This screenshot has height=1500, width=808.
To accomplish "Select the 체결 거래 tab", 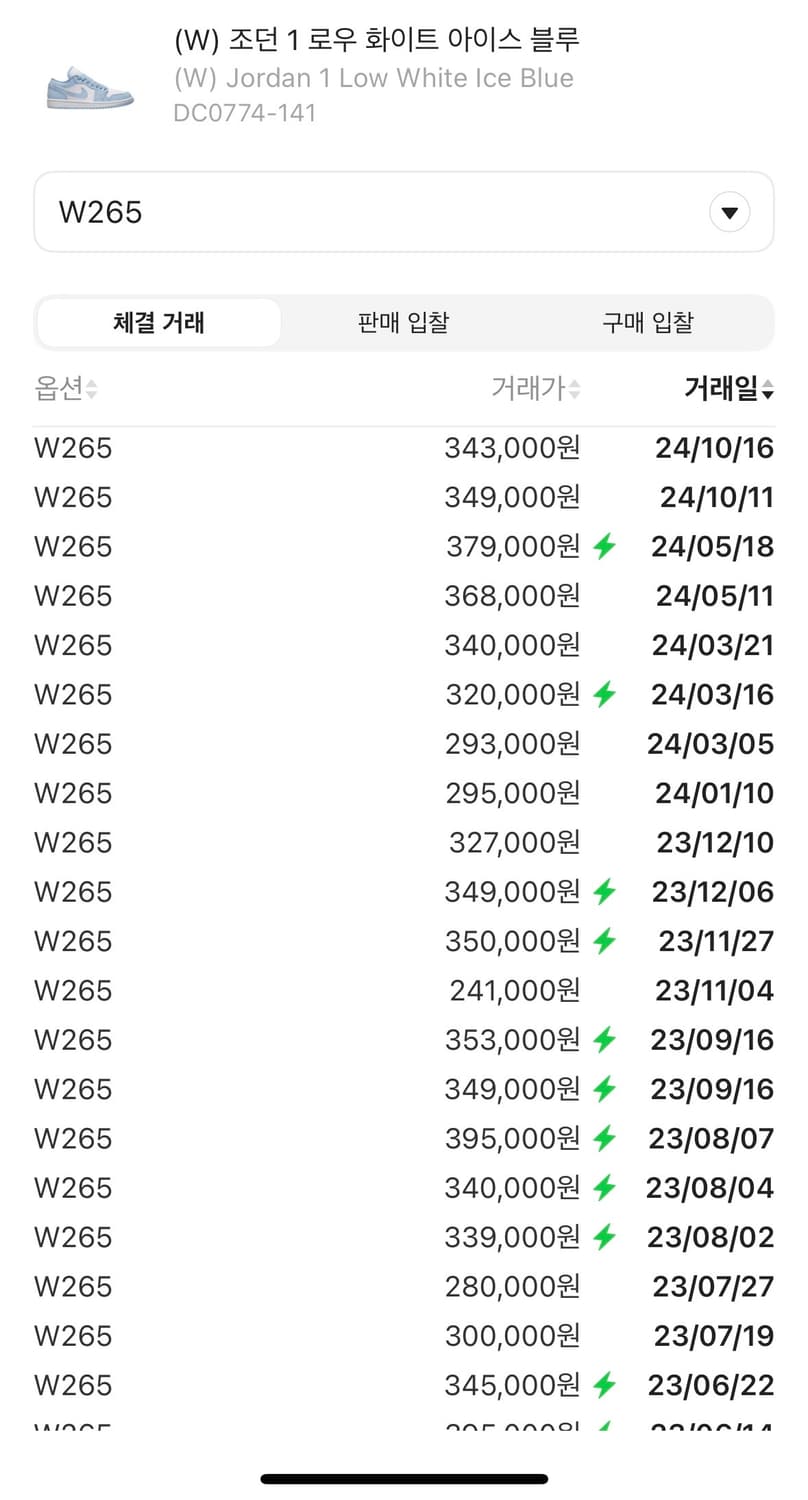I will point(158,322).
